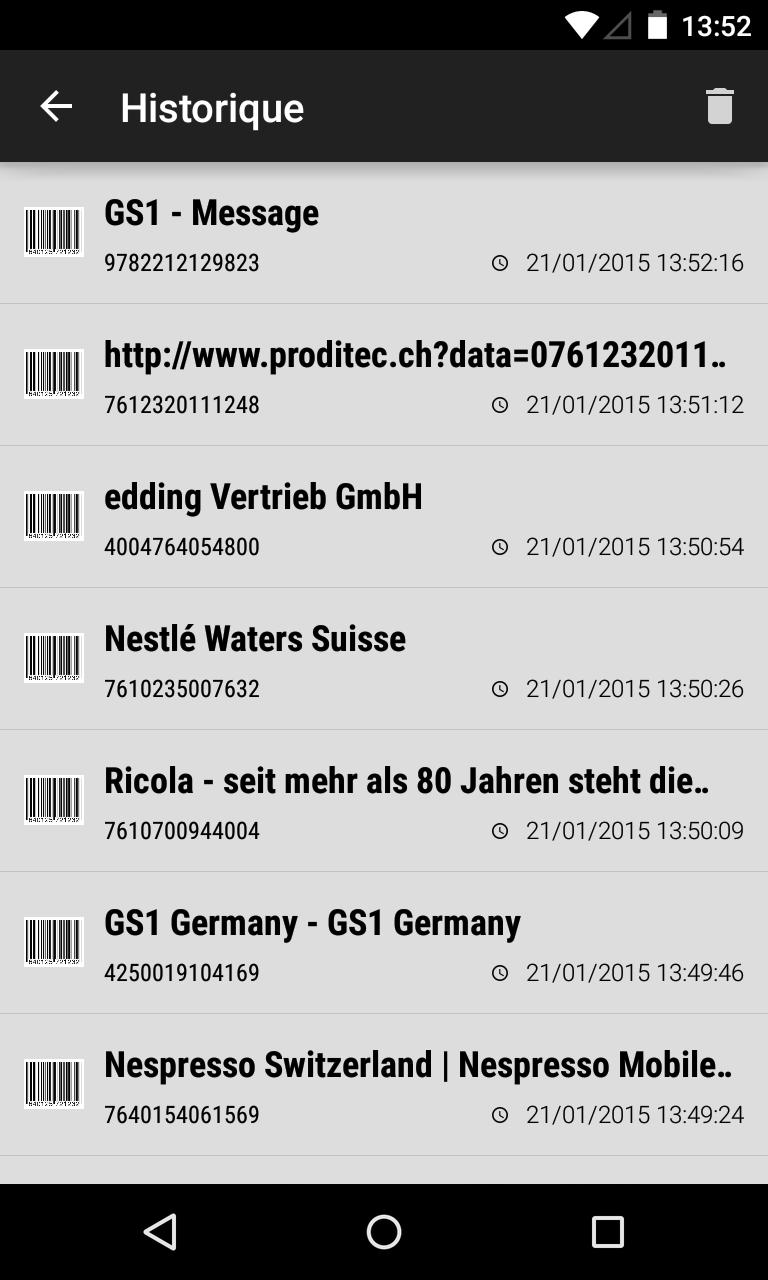Tap the Ricola seit mehr als 80 Jahren entry

(x=384, y=800)
